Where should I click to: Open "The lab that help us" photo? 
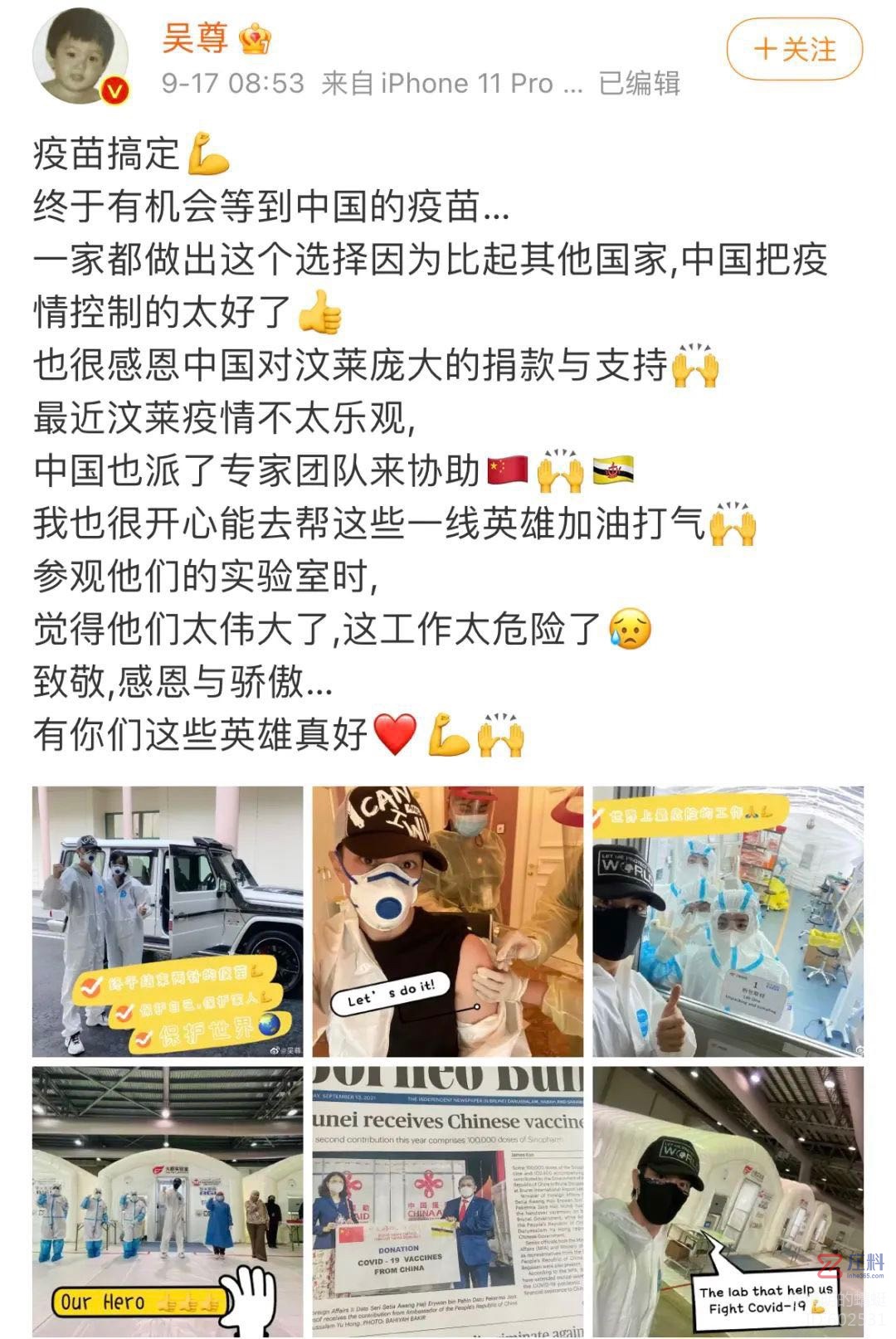(x=728, y=1200)
